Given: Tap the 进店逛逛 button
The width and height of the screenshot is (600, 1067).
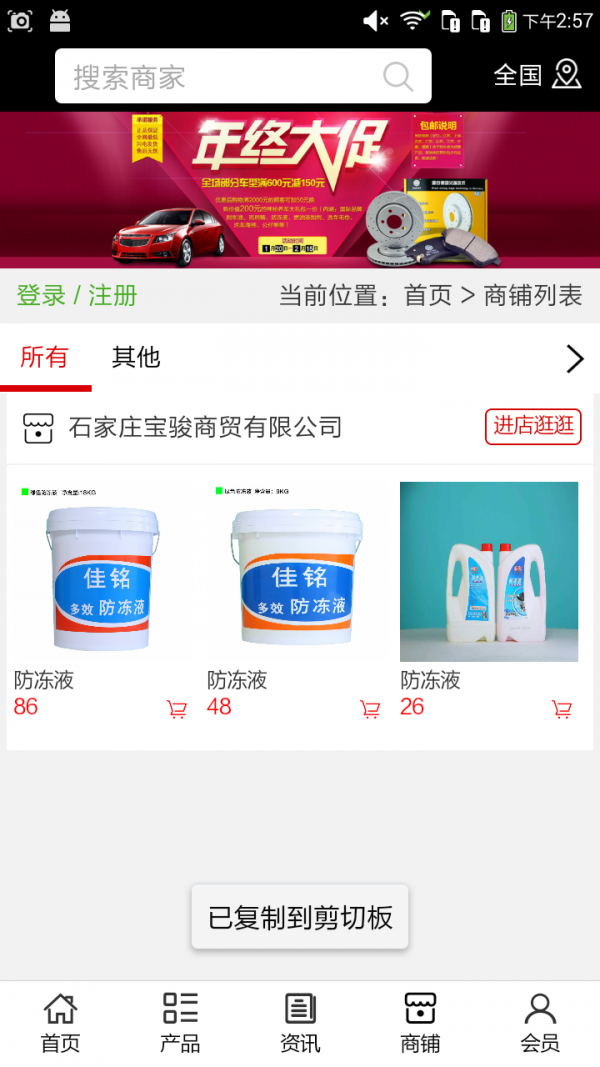Looking at the screenshot, I should coord(533,426).
